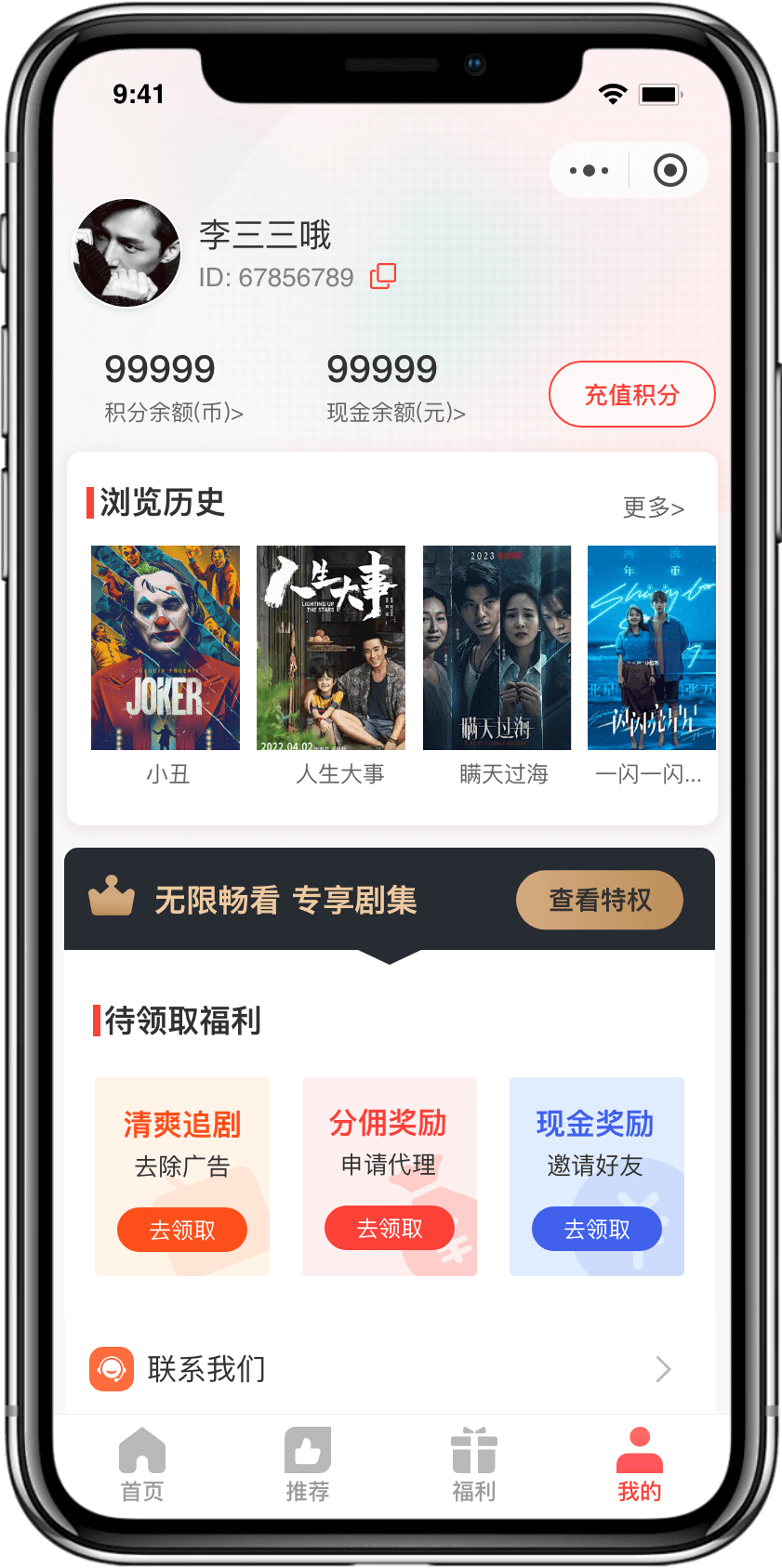Open the 一闪一闪 movie tile
This screenshot has height=1568, width=782.
(651, 648)
